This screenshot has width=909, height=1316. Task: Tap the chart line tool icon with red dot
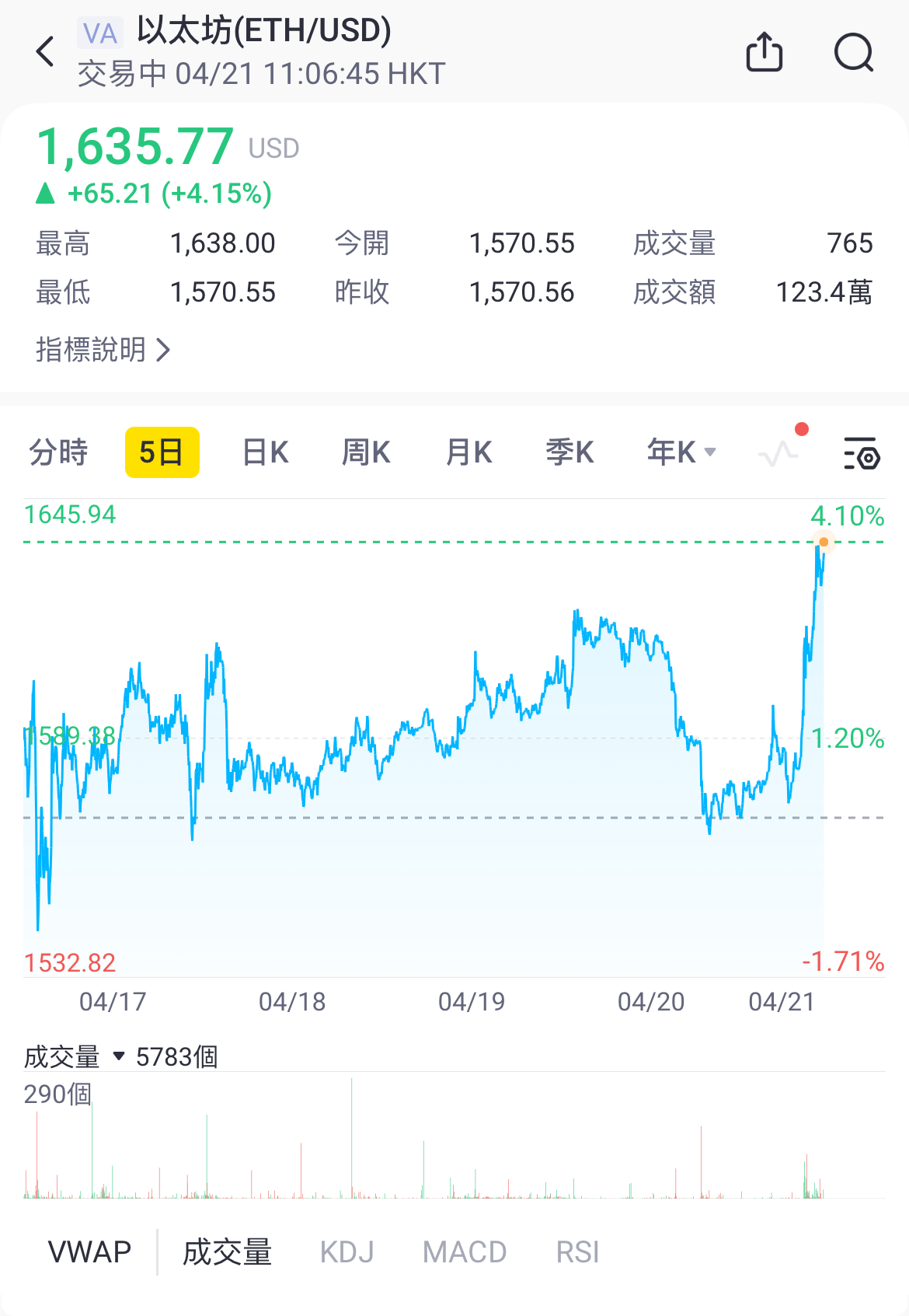(779, 452)
